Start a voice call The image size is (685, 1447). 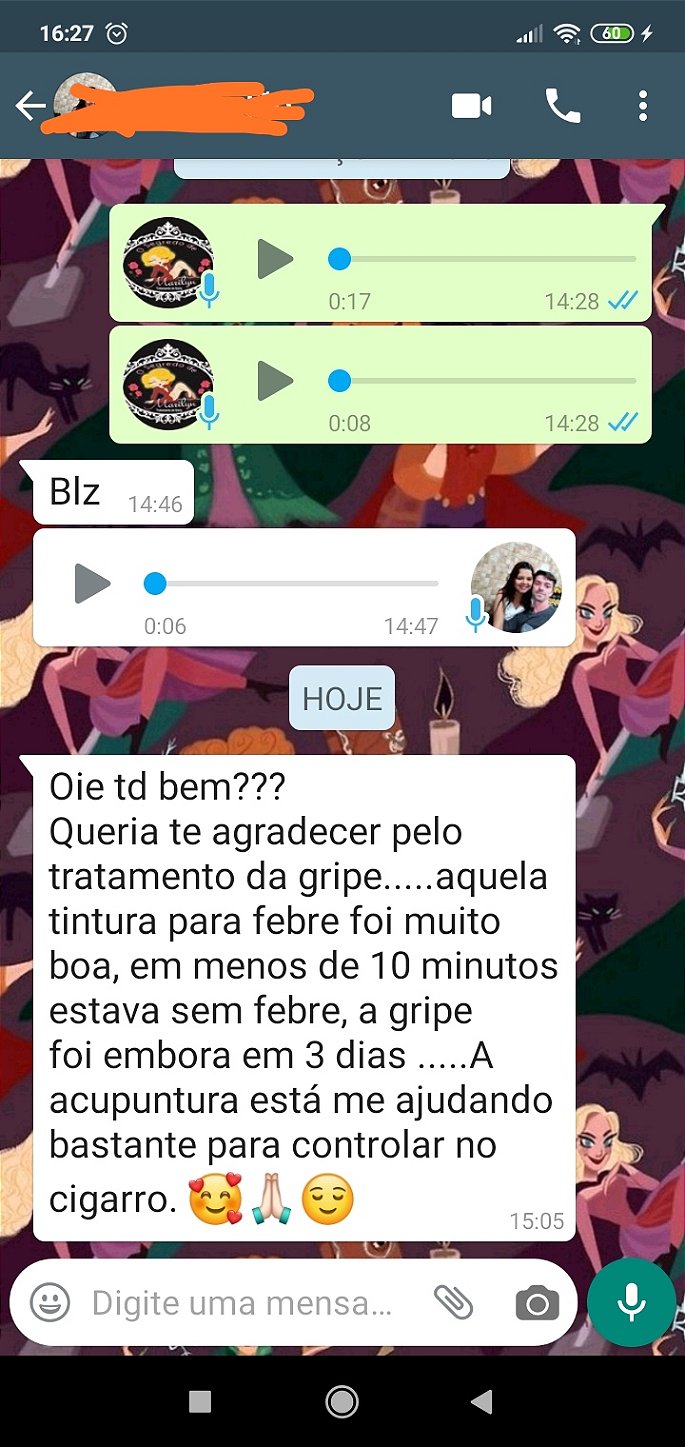[x=562, y=106]
